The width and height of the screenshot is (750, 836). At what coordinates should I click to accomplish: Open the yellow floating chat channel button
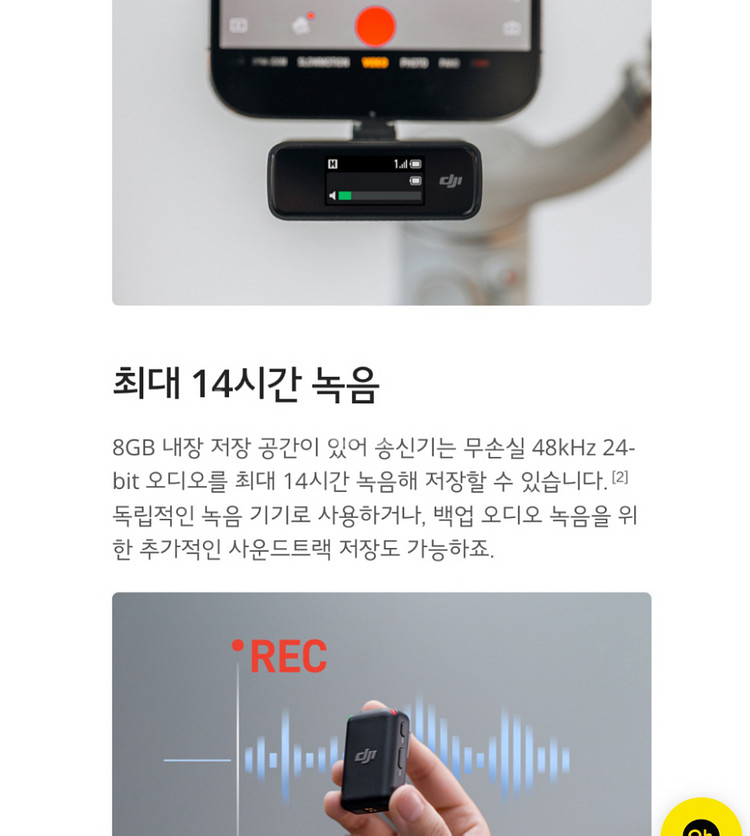(x=700, y=818)
